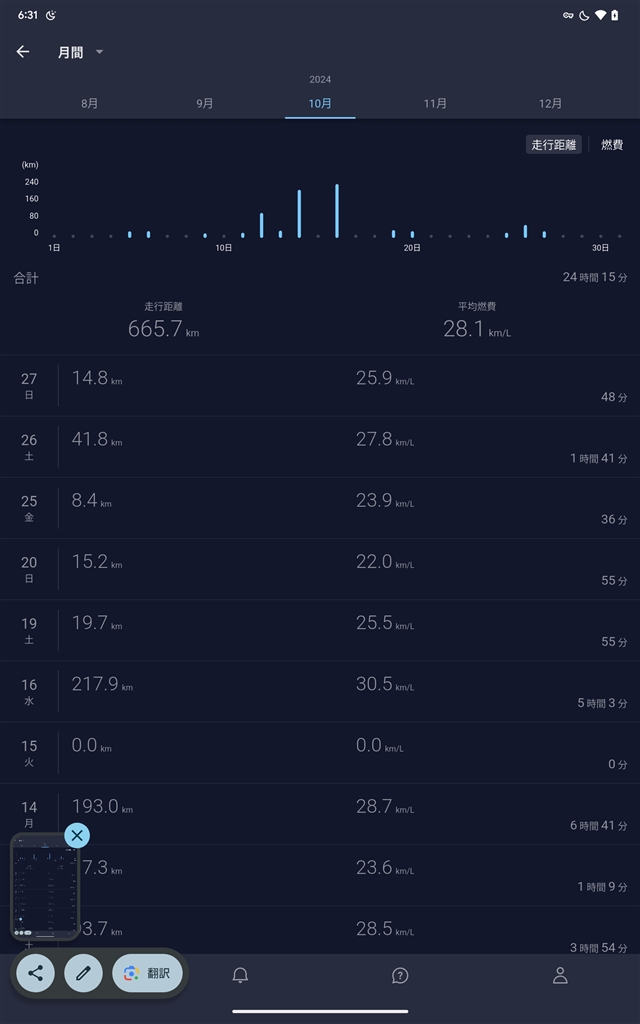The height and width of the screenshot is (1024, 640).
Task: Edit the screenshot with the pencil
Action: (83, 973)
